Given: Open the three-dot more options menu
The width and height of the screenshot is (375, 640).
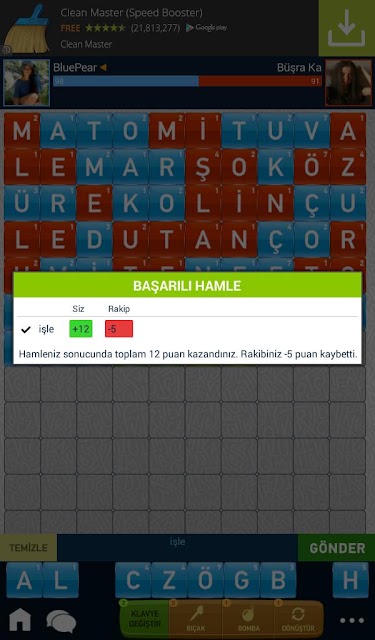Looking at the screenshot, I should point(351,620).
